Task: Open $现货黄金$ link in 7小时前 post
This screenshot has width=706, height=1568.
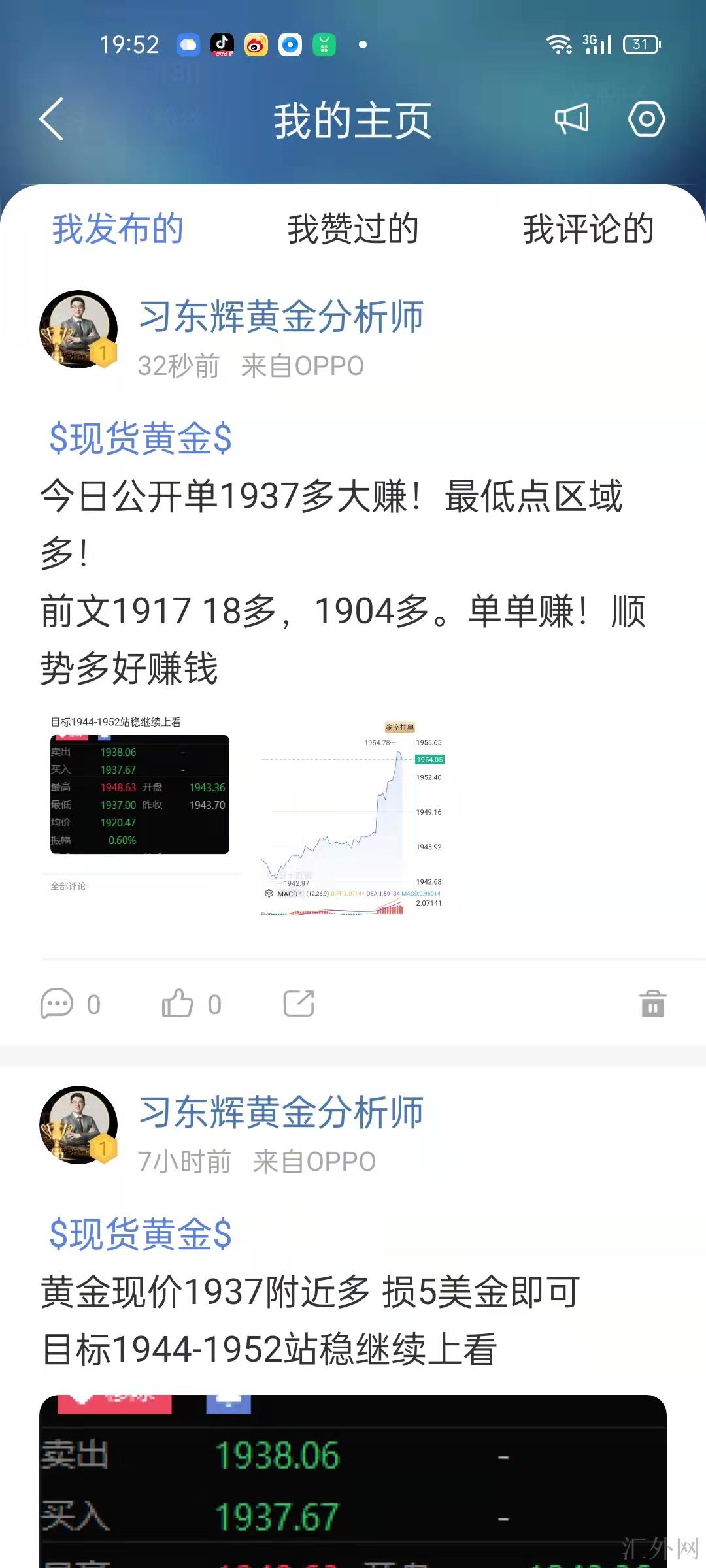Action: [141, 1234]
